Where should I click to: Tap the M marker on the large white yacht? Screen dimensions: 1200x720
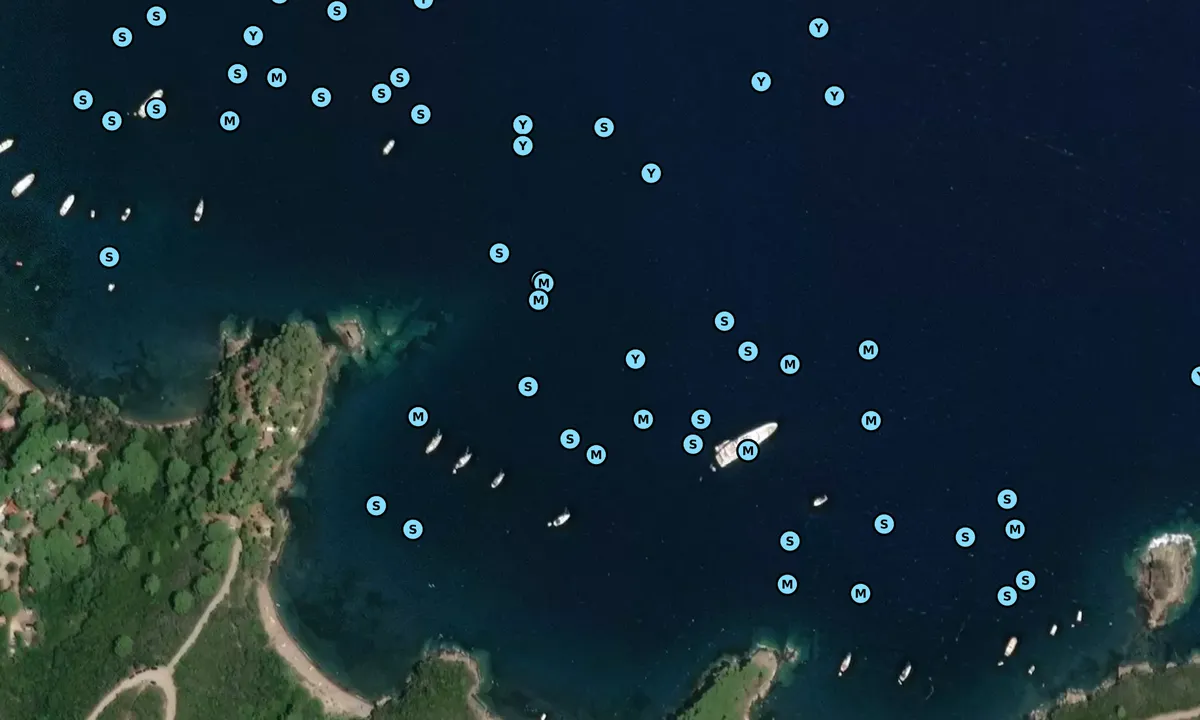(x=747, y=451)
